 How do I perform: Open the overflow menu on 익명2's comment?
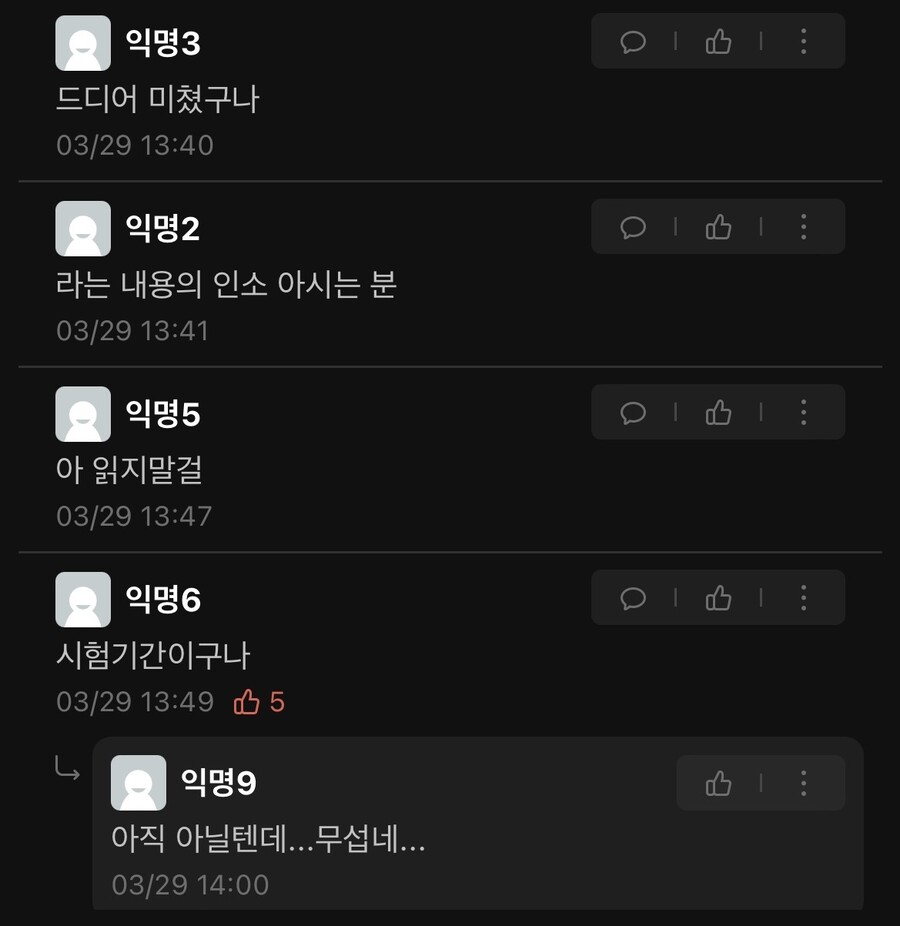802,227
